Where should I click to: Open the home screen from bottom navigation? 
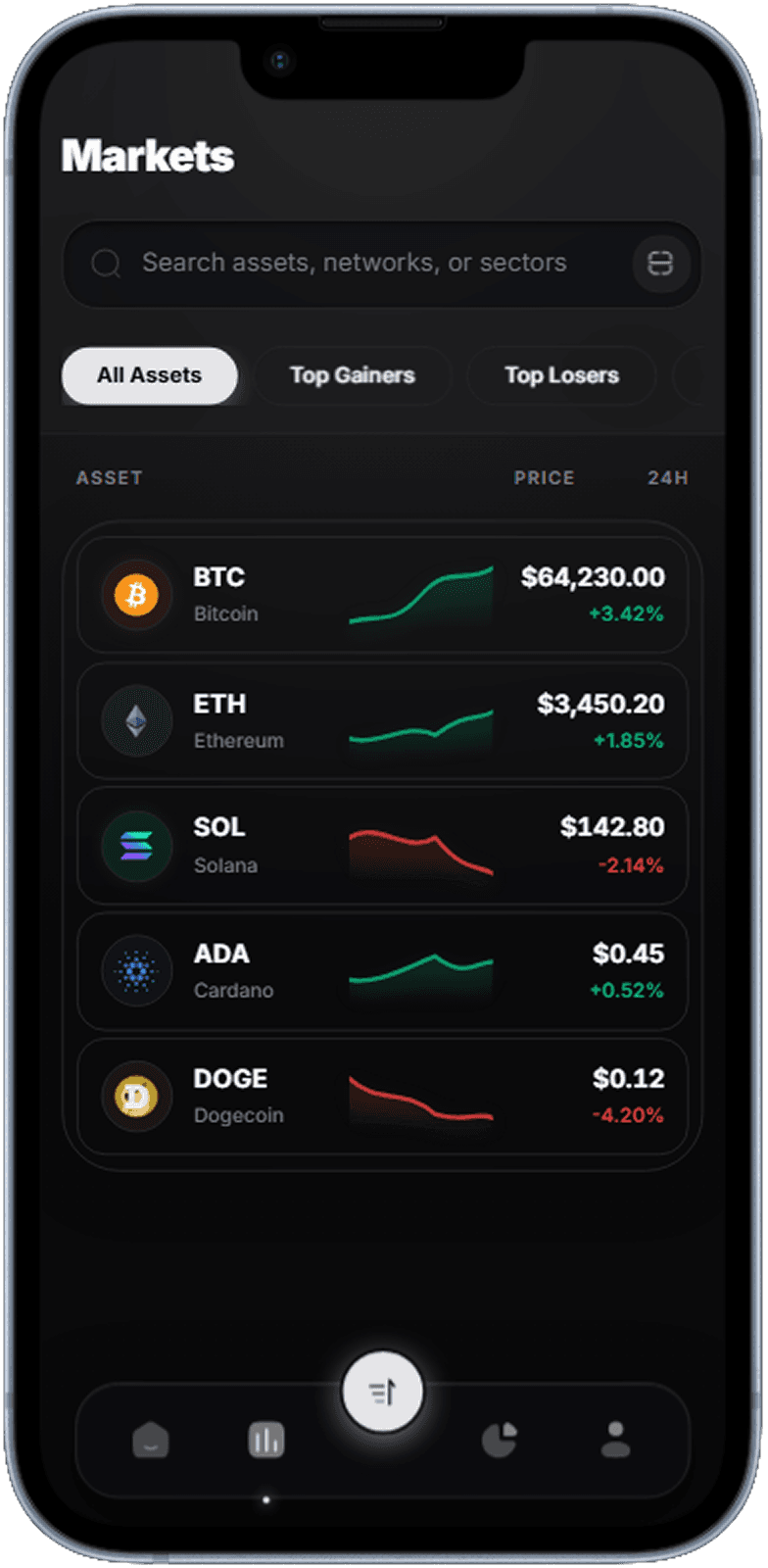click(x=150, y=1439)
